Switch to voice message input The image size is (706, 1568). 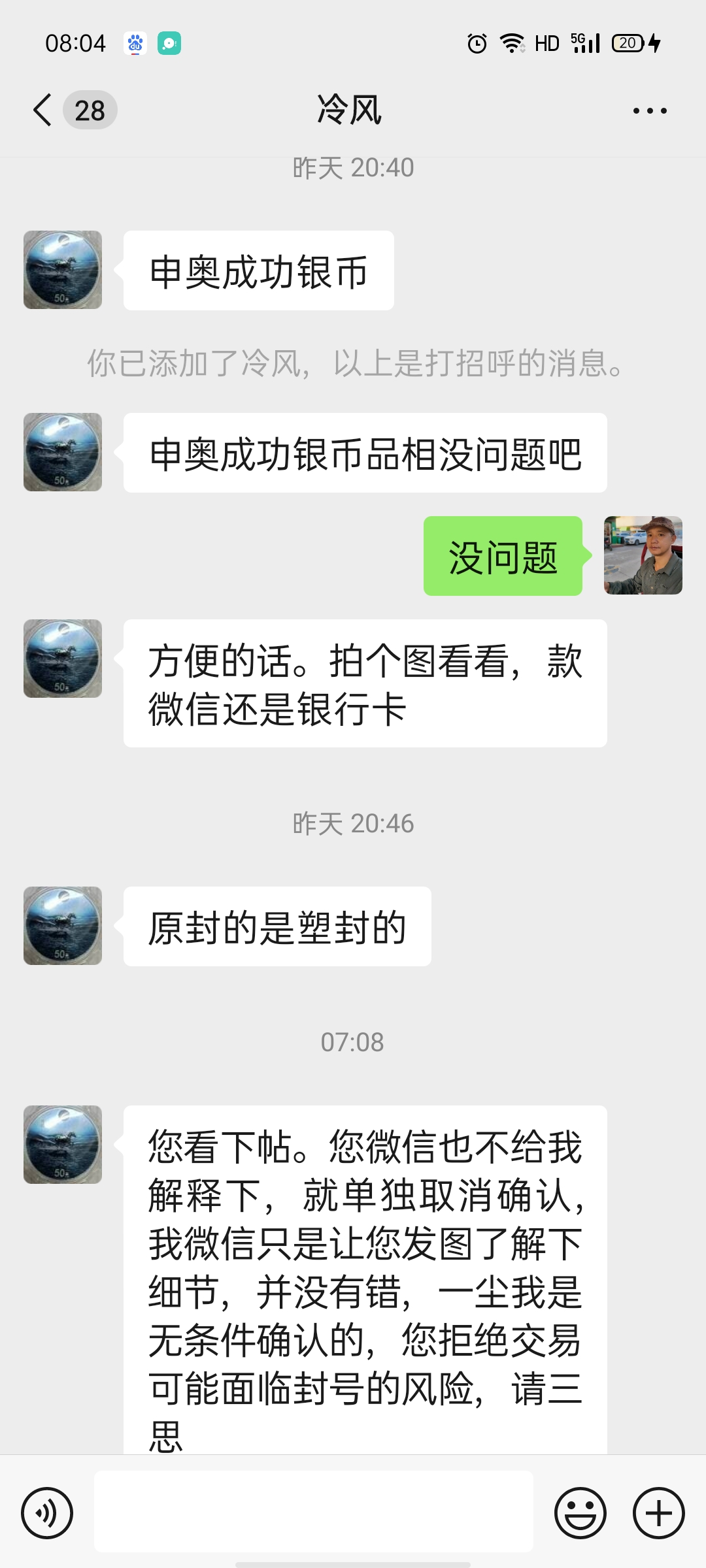[47, 1512]
